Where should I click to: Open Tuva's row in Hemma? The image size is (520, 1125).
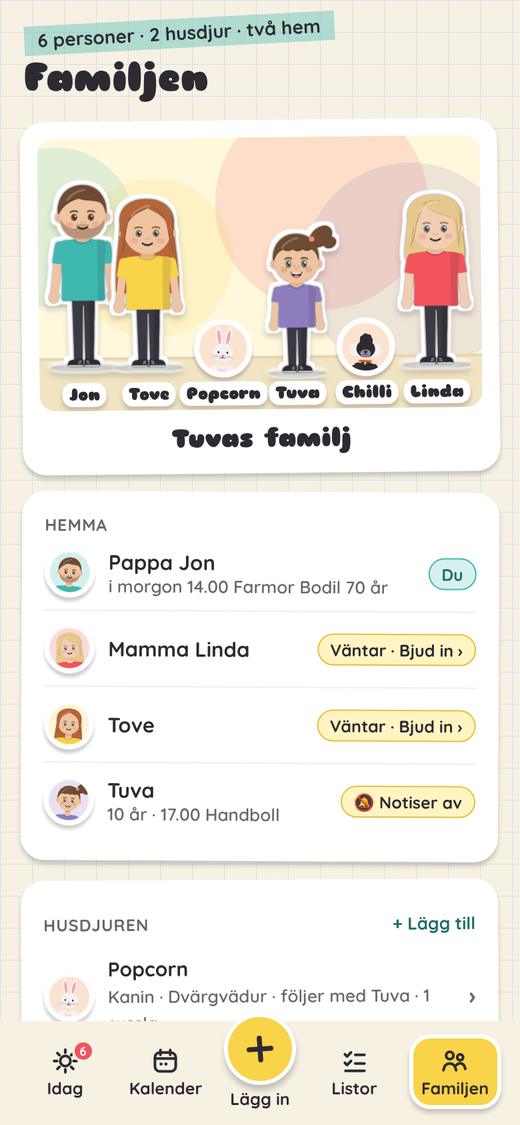pos(260,802)
